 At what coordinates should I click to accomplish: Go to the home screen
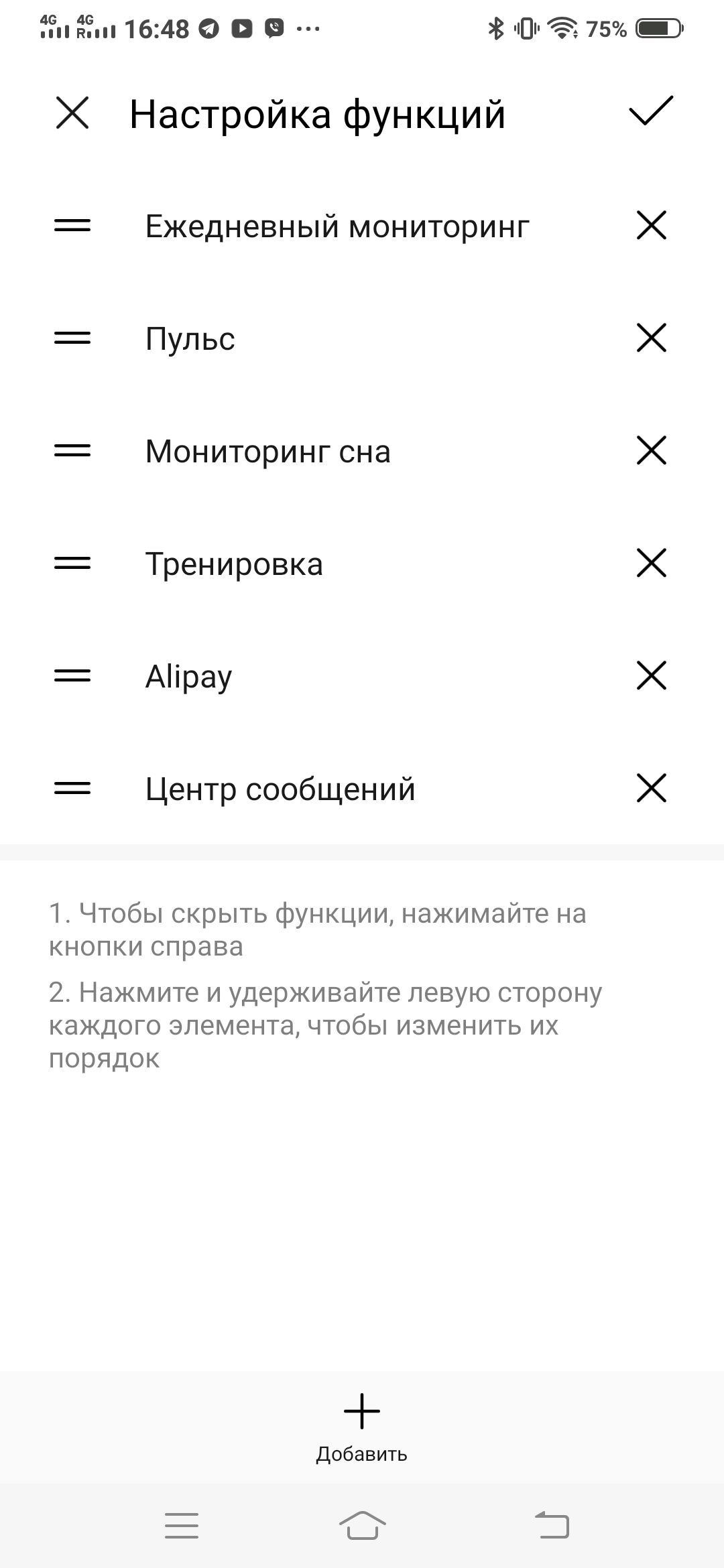click(x=362, y=1526)
